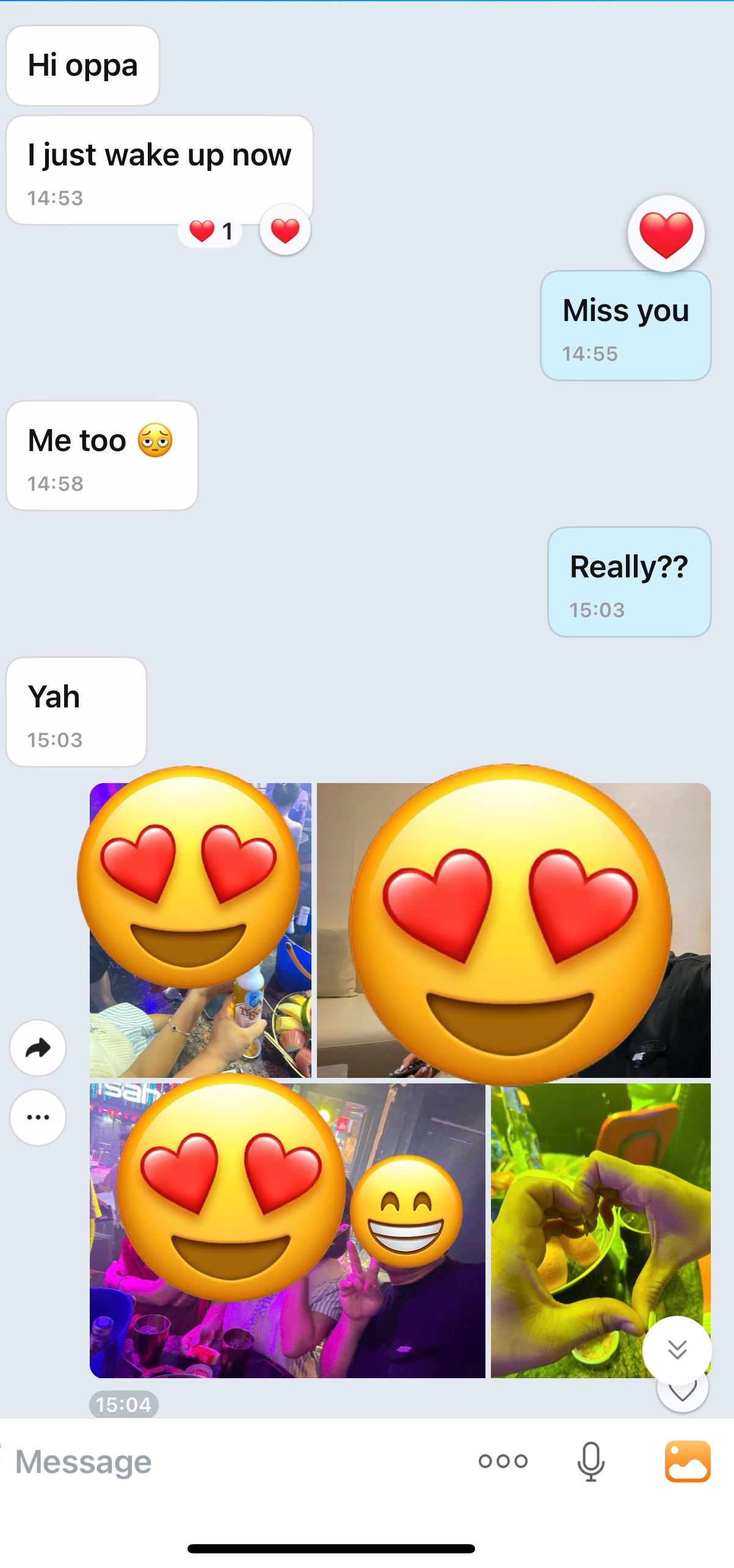Open more options beside the message field
This screenshot has height=1568, width=734.
pos(503,1461)
